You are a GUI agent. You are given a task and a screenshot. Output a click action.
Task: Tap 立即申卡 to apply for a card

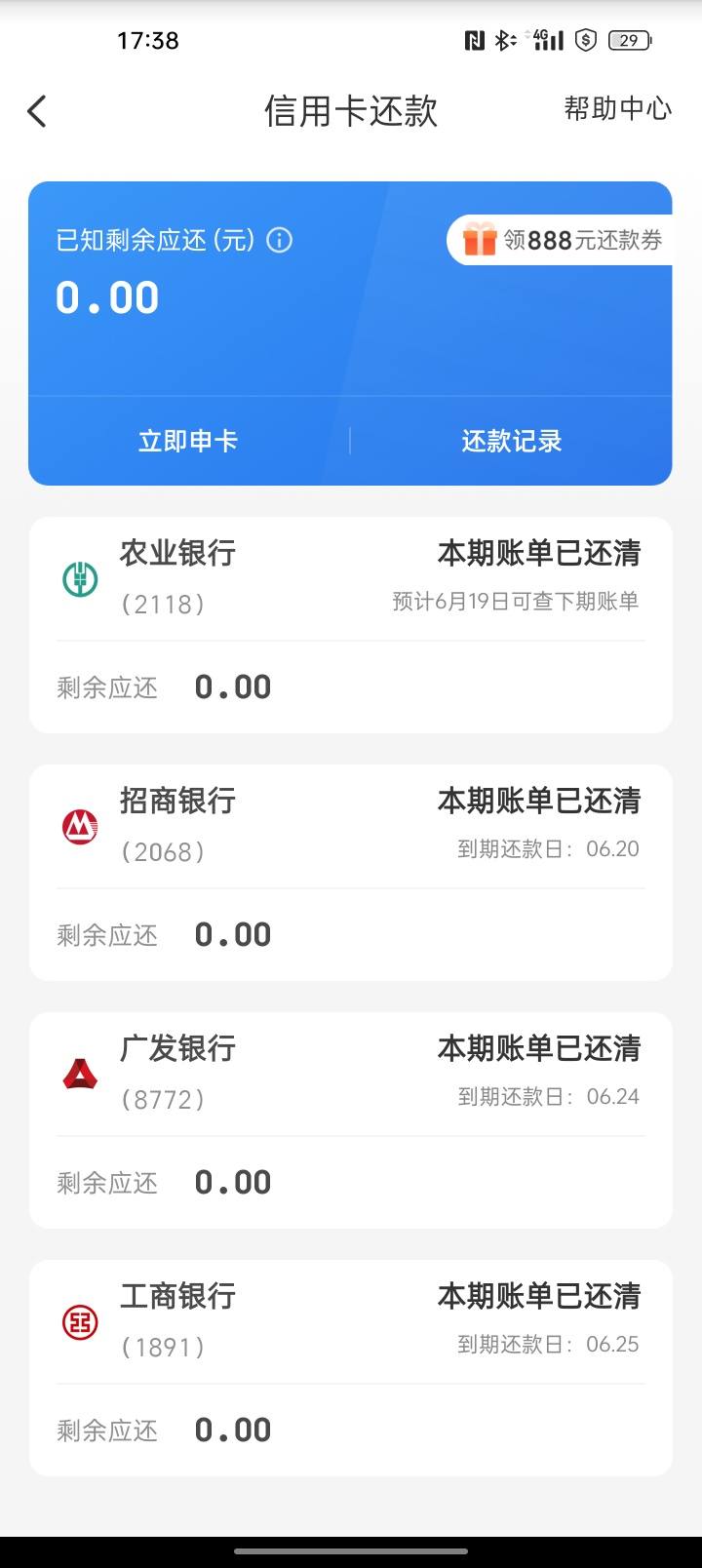(x=188, y=441)
